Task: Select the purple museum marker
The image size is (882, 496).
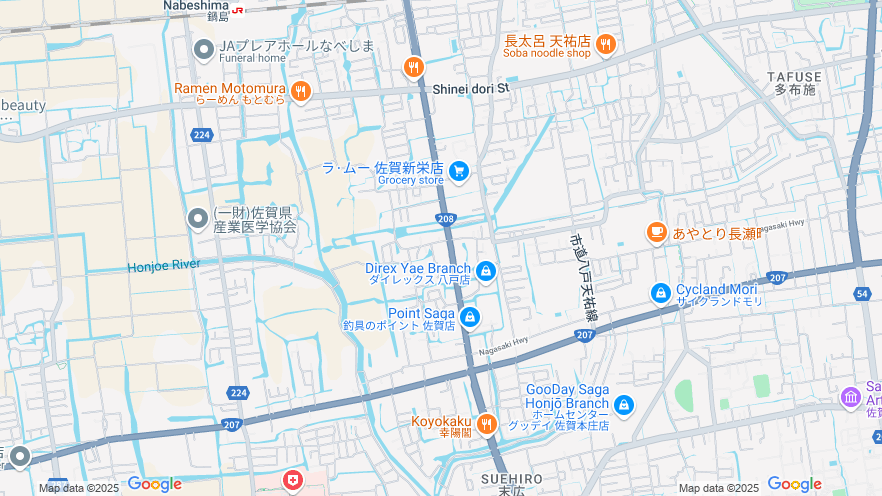Action: pos(850,397)
